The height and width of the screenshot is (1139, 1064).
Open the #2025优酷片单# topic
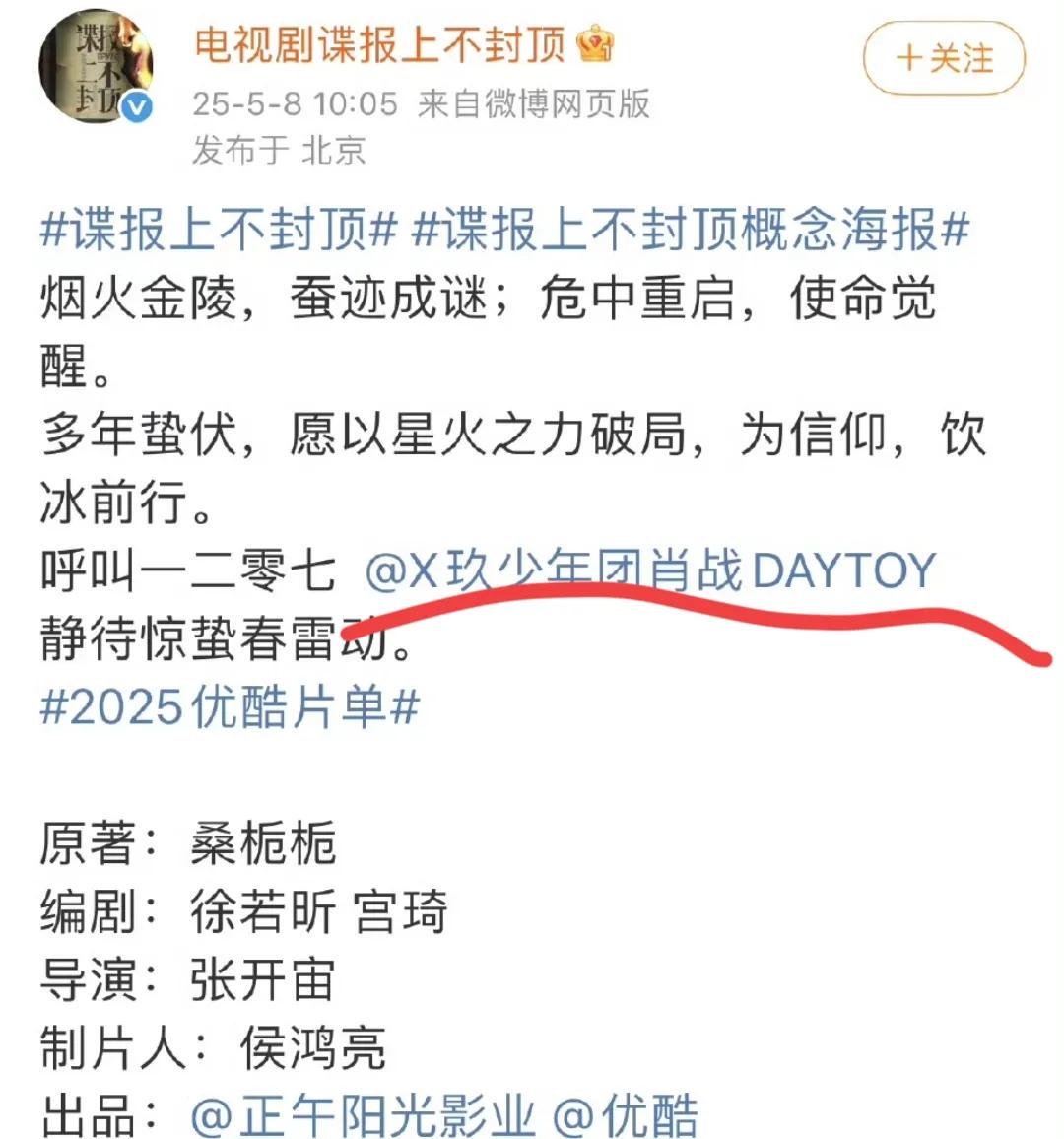pyautogui.click(x=230, y=707)
